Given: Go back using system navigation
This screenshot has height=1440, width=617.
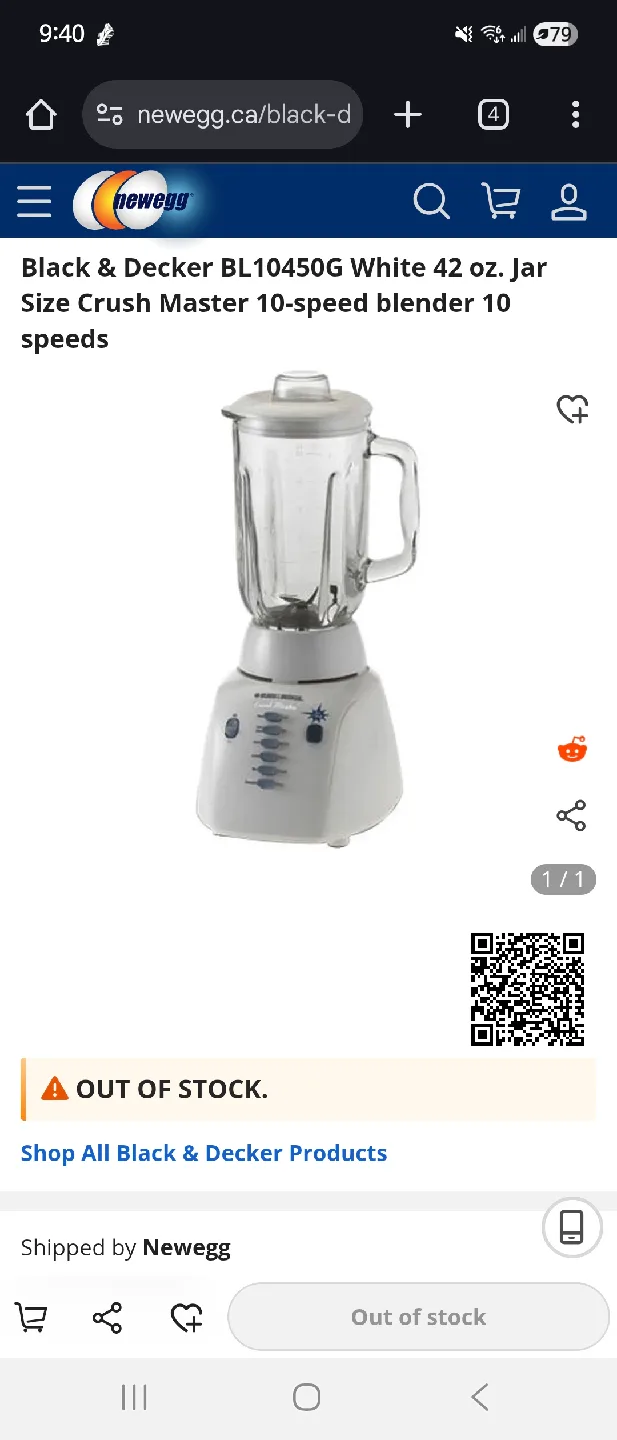Looking at the screenshot, I should coord(480,1397).
